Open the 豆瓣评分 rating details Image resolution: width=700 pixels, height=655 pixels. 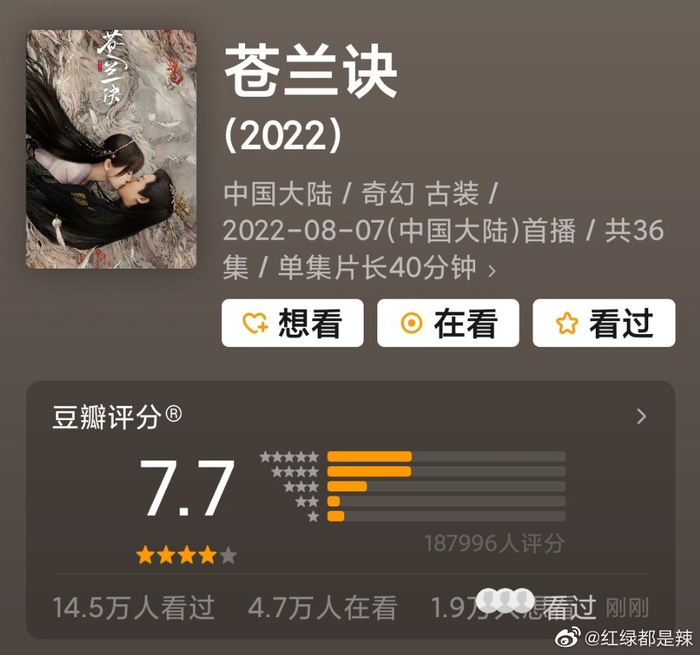coord(641,417)
